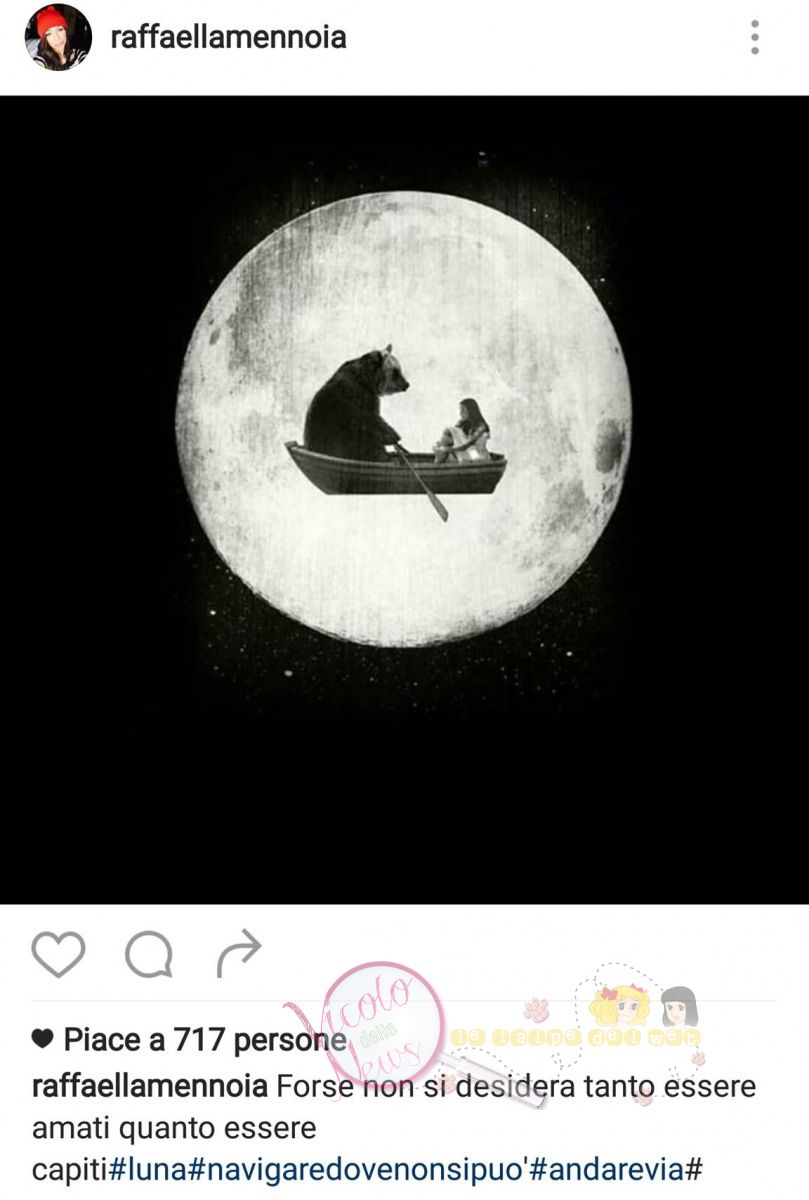Screen dimensions: 809x1200
Task: View the 717 people who liked this
Action: click(204, 1040)
